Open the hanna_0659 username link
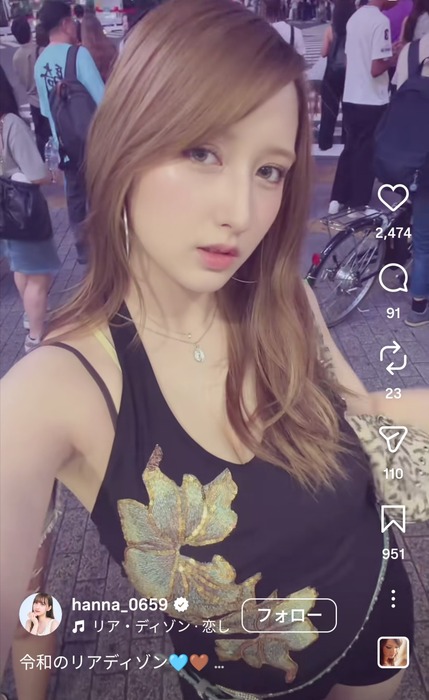Screen dimensions: 429x700 119,605
